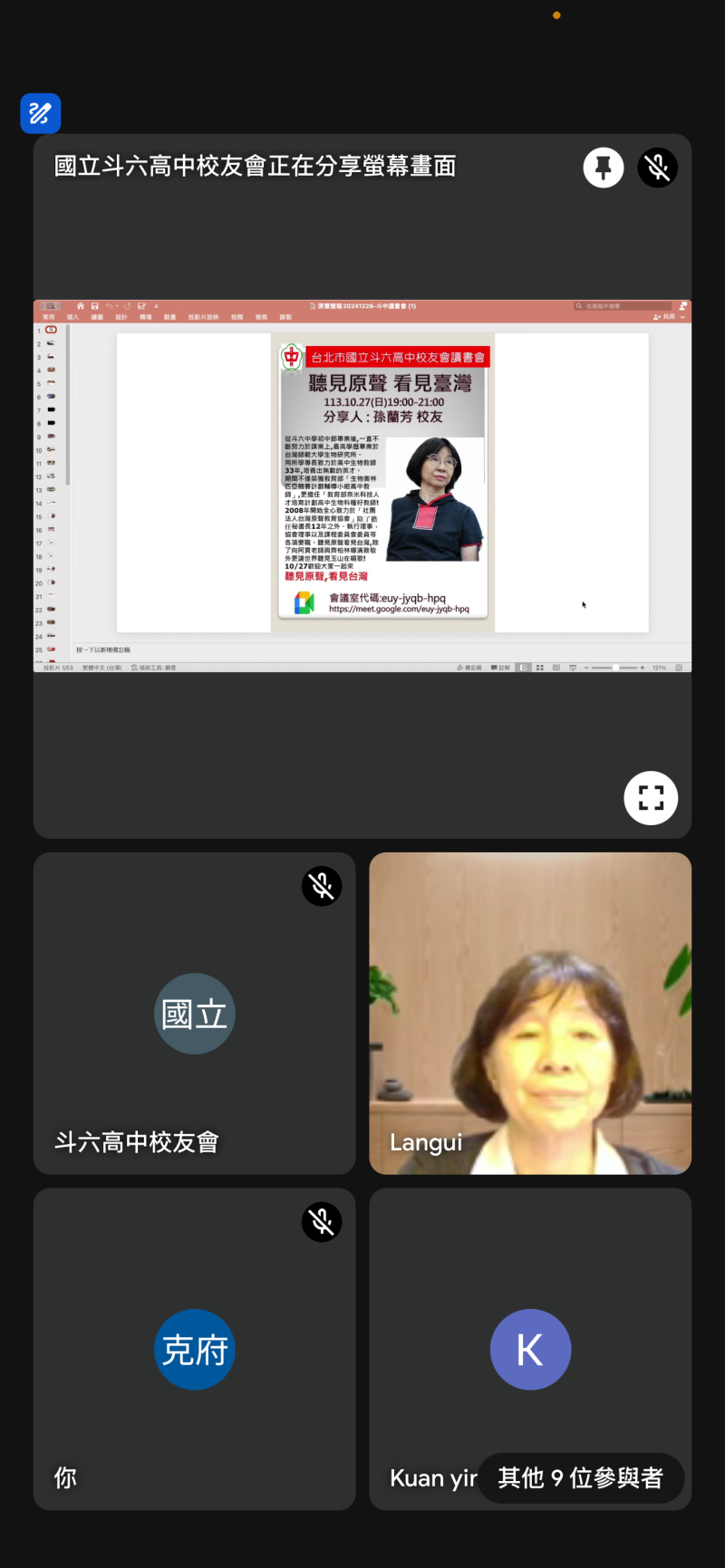Tap the blue annotation pen icon

click(41, 113)
